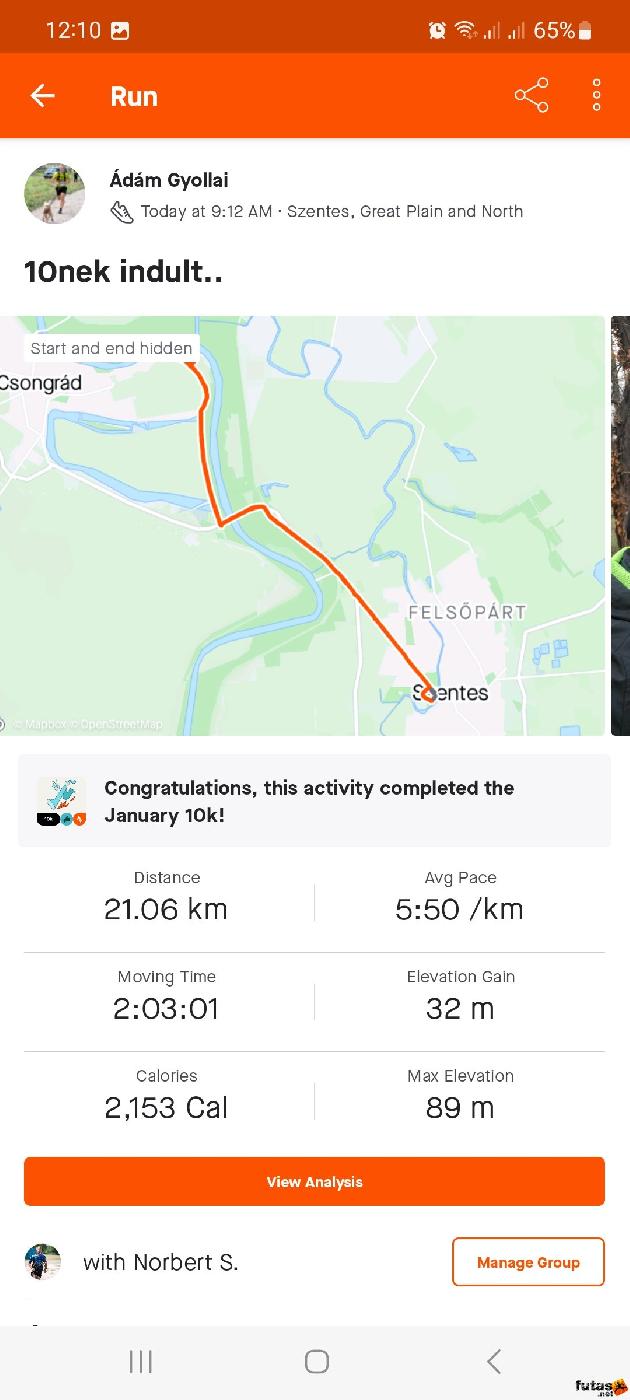The width and height of the screenshot is (630, 1400).
Task: Go back from the Run screen
Action: [42, 96]
